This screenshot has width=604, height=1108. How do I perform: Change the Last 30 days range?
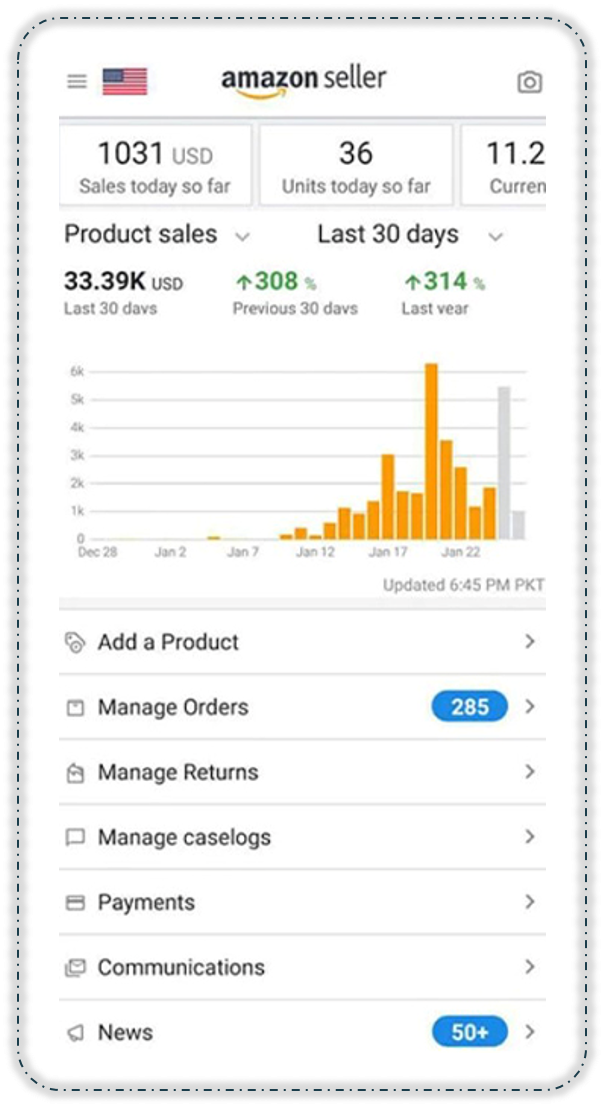click(410, 235)
